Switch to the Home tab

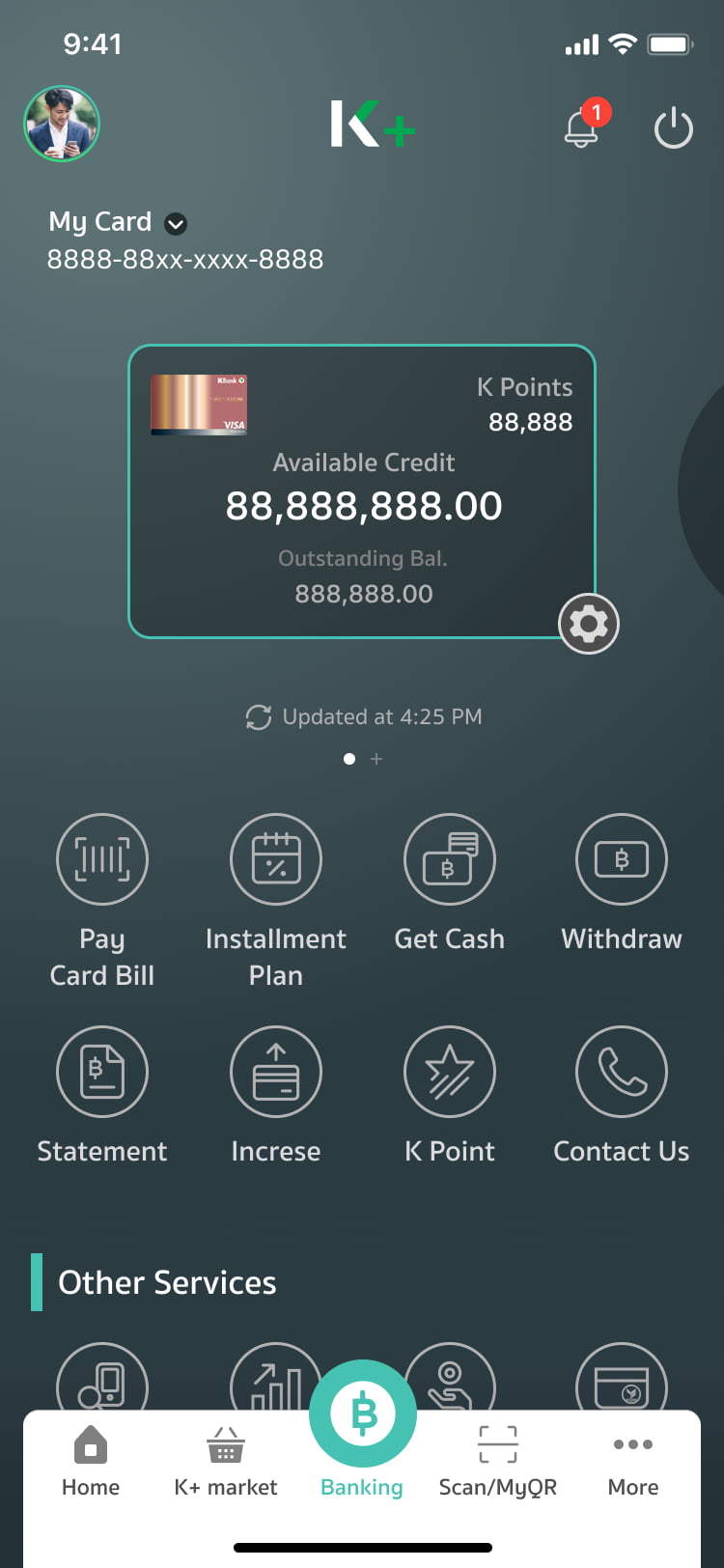(91, 1462)
